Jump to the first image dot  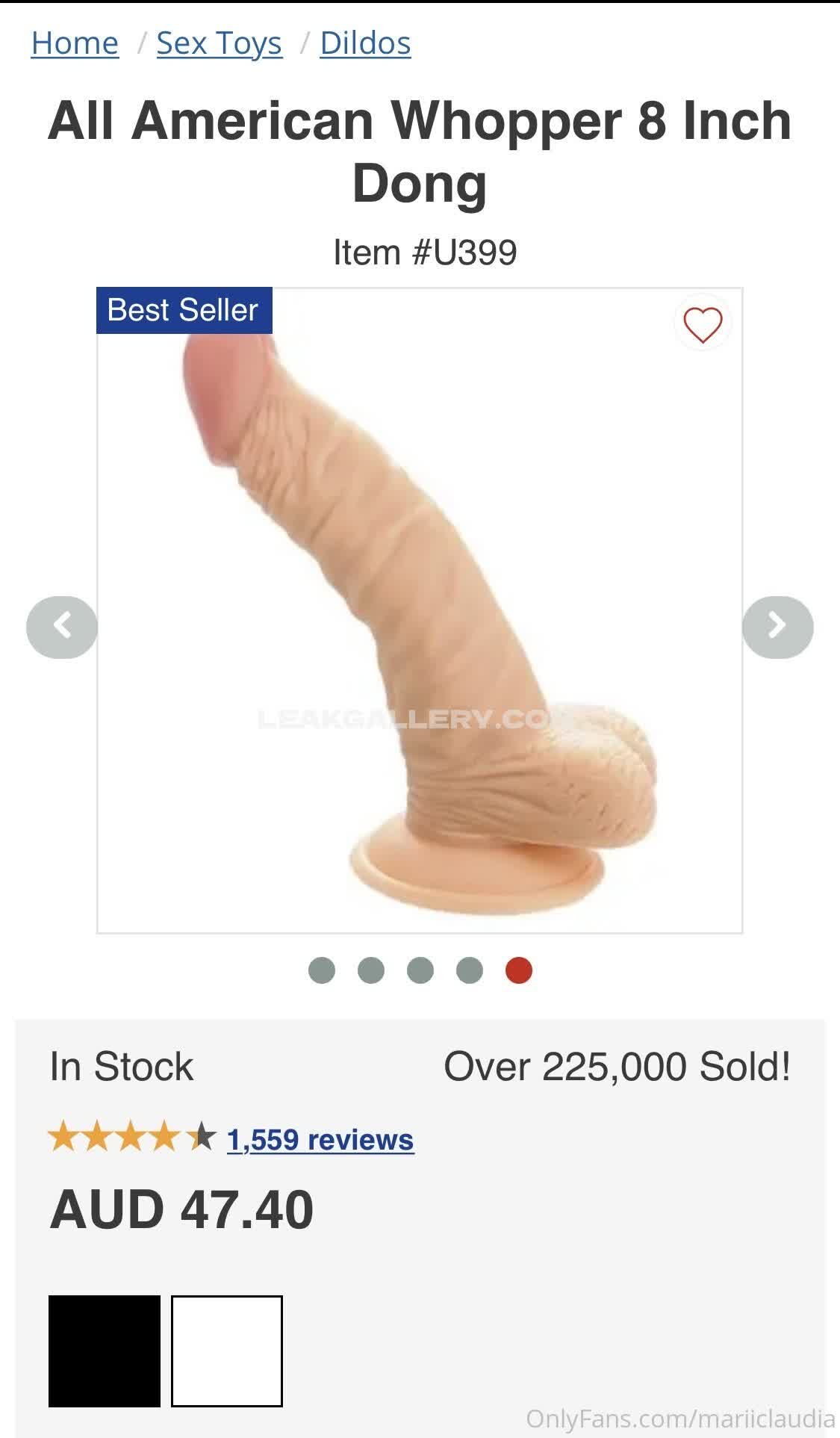coord(322,970)
